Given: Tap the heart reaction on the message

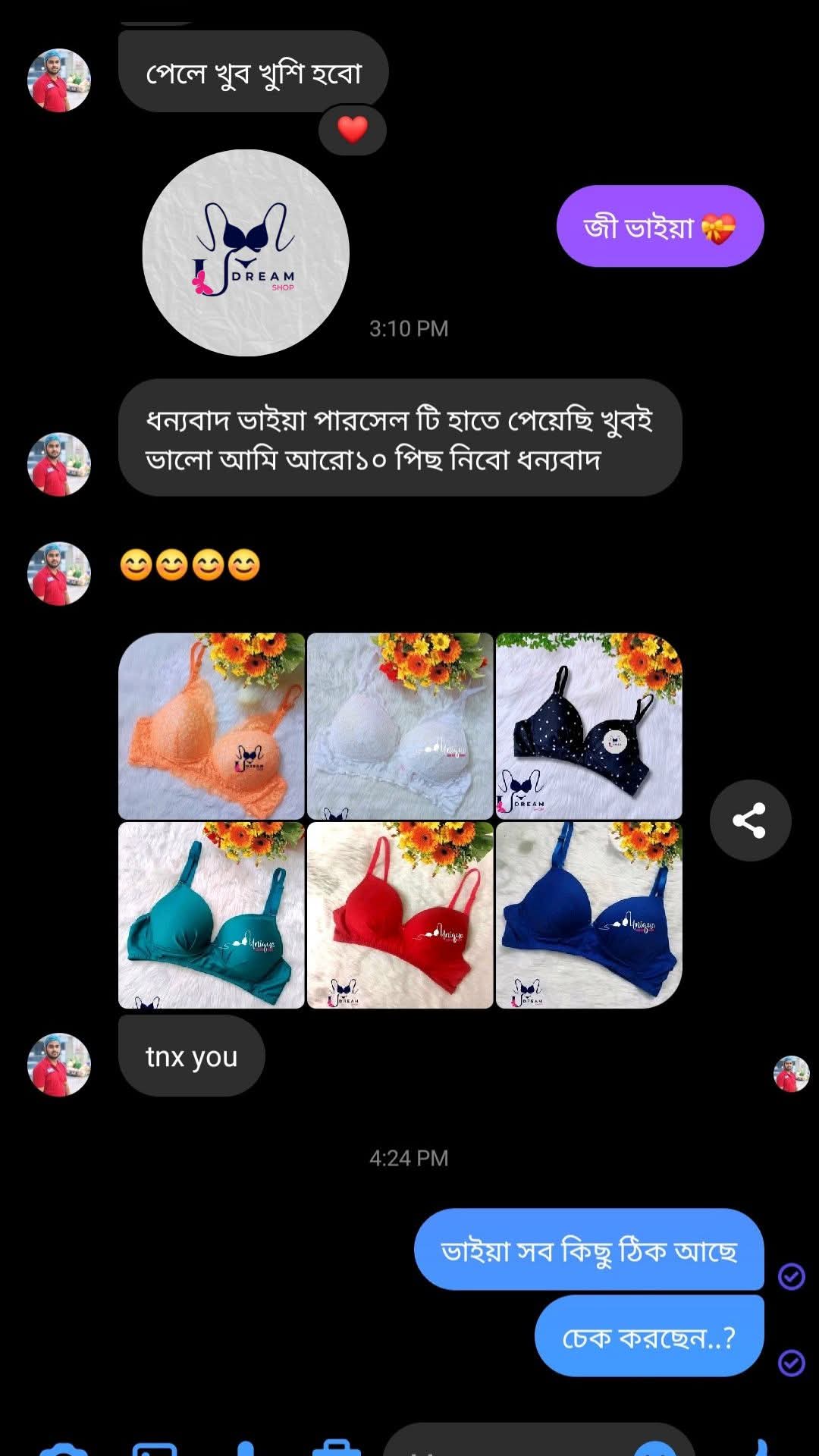Looking at the screenshot, I should point(352,130).
